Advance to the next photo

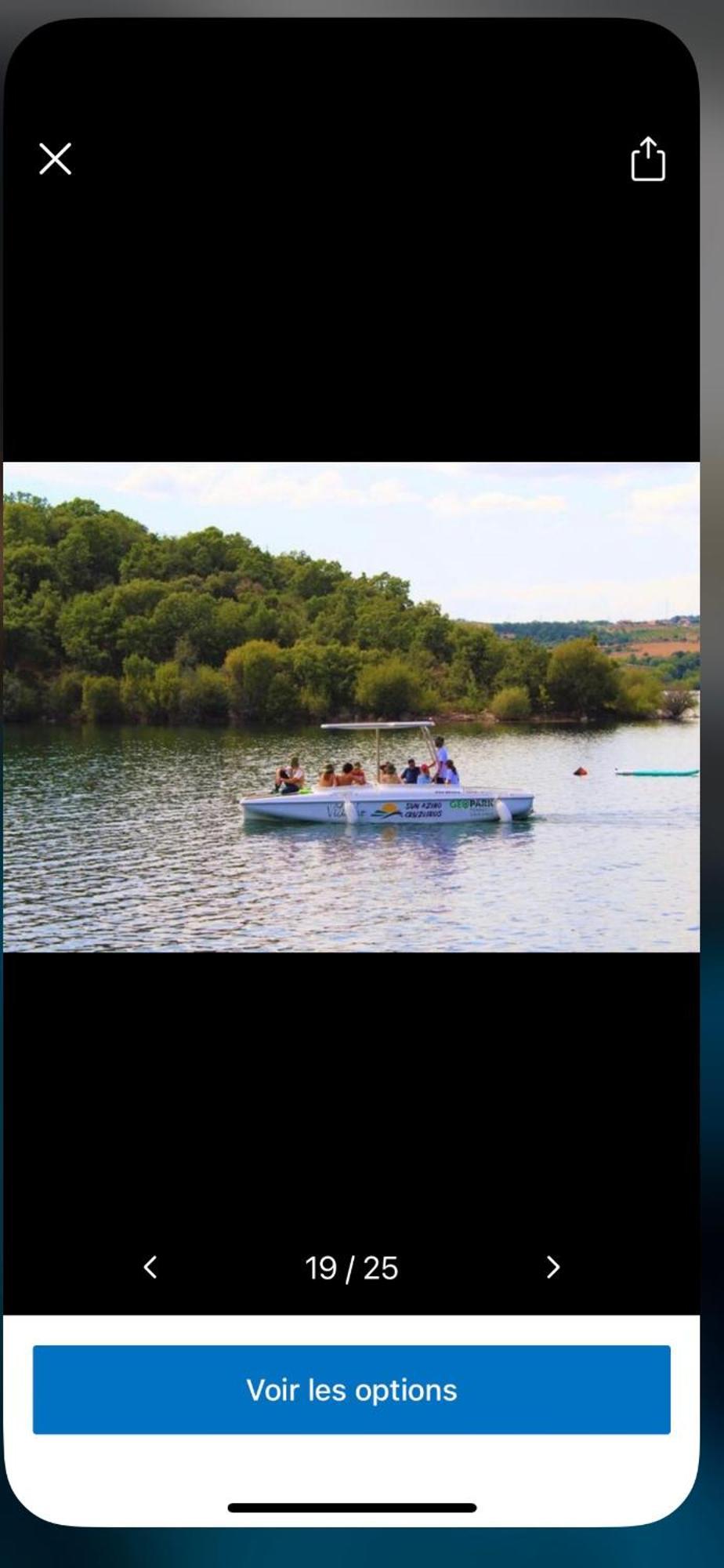[553, 1268]
